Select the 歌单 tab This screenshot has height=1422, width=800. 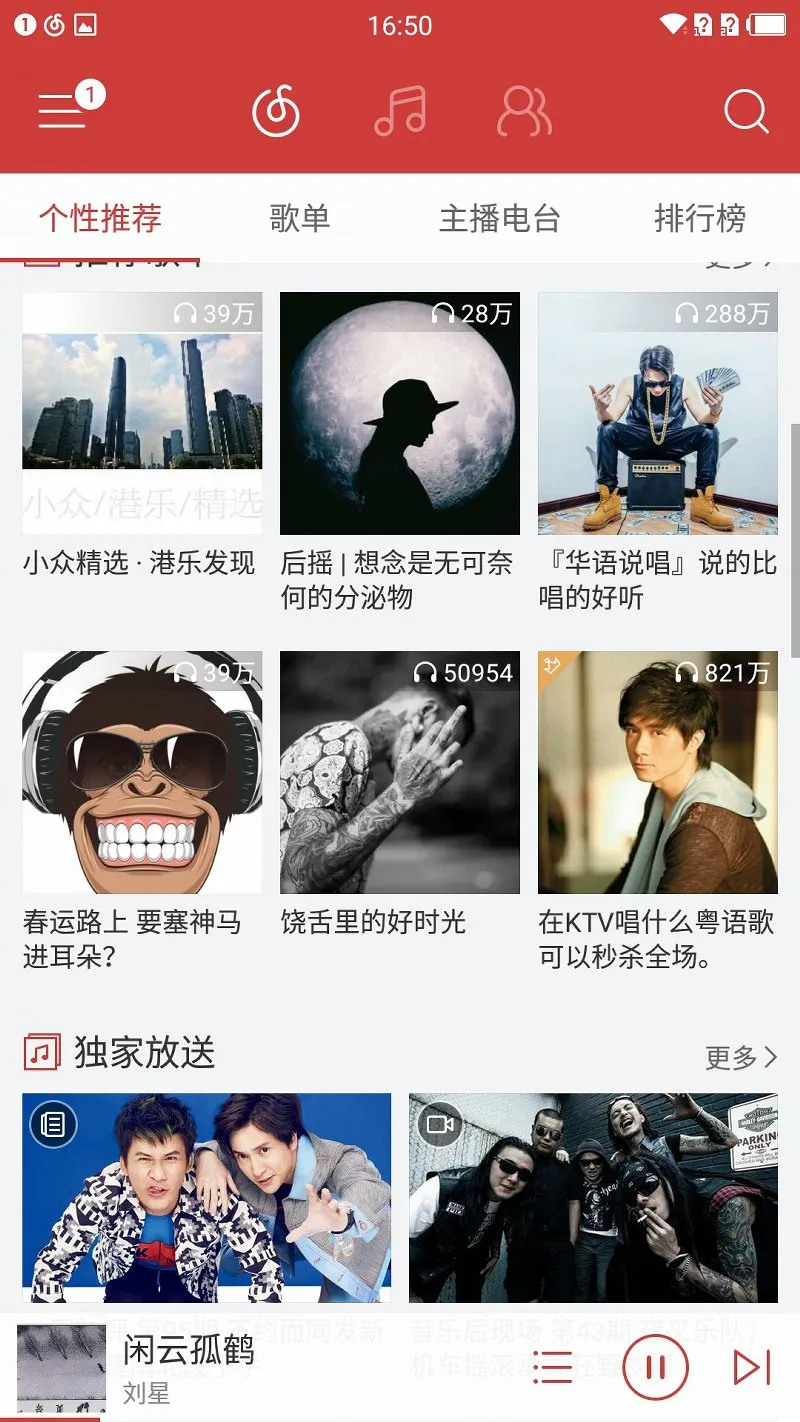[x=300, y=218]
